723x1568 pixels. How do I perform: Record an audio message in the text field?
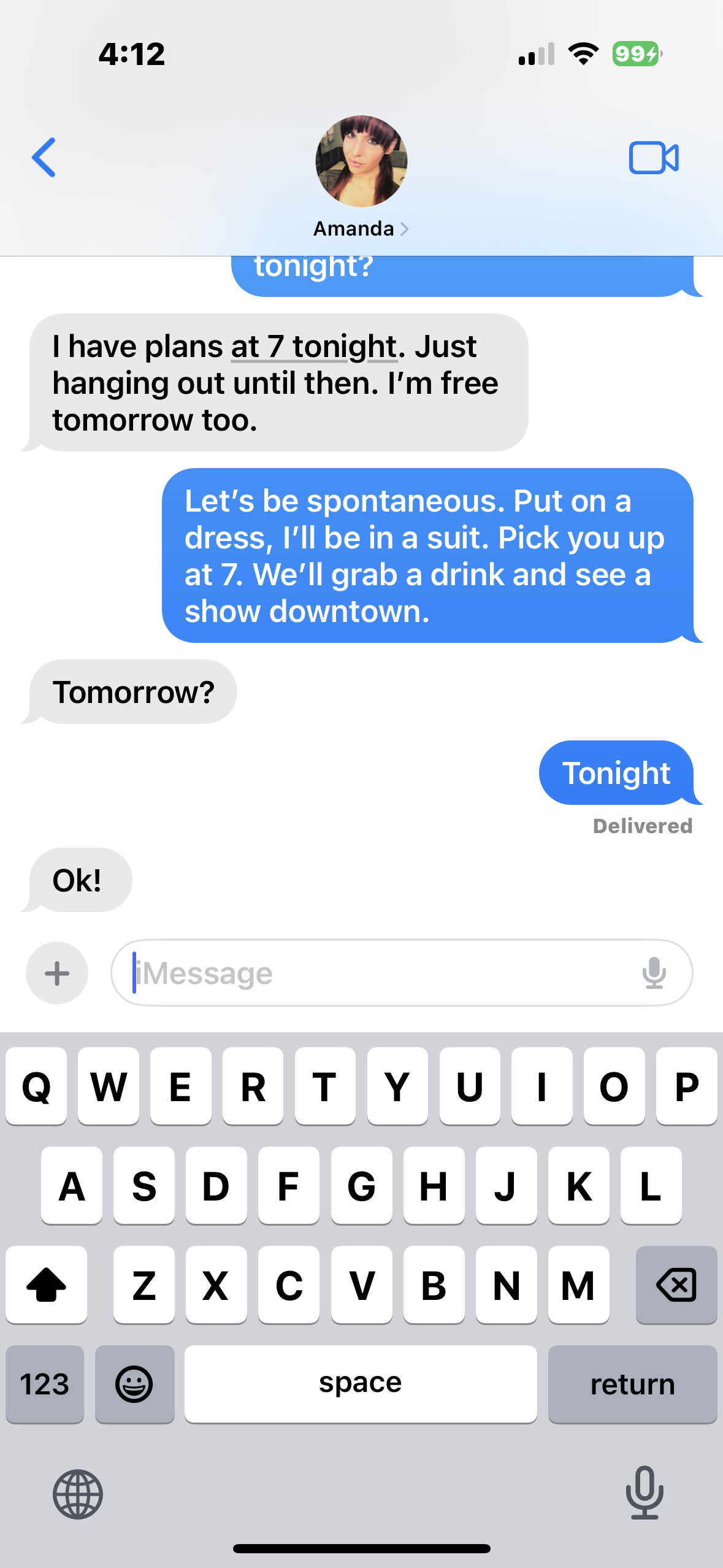654,973
